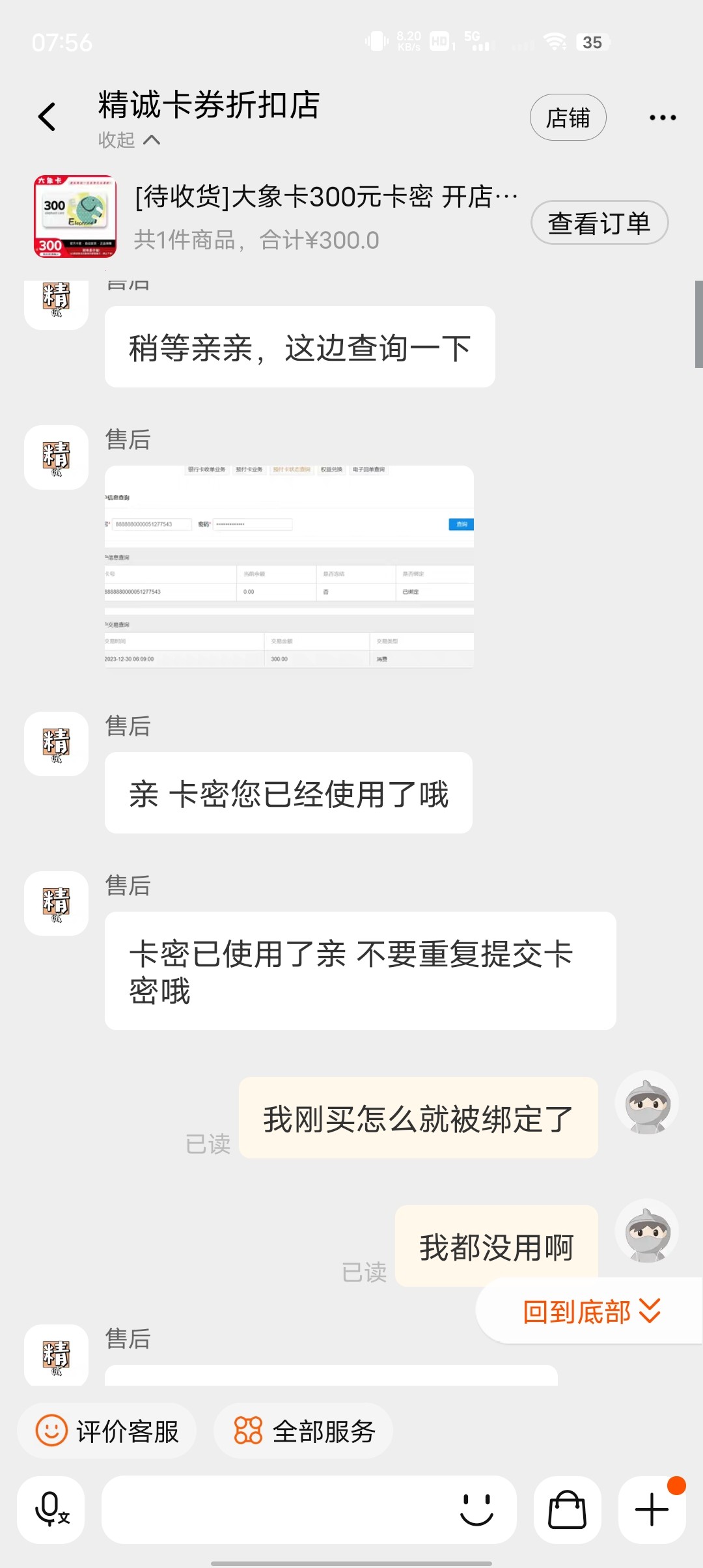Tap the 评价客服 smiley icon

pyautogui.click(x=51, y=1430)
